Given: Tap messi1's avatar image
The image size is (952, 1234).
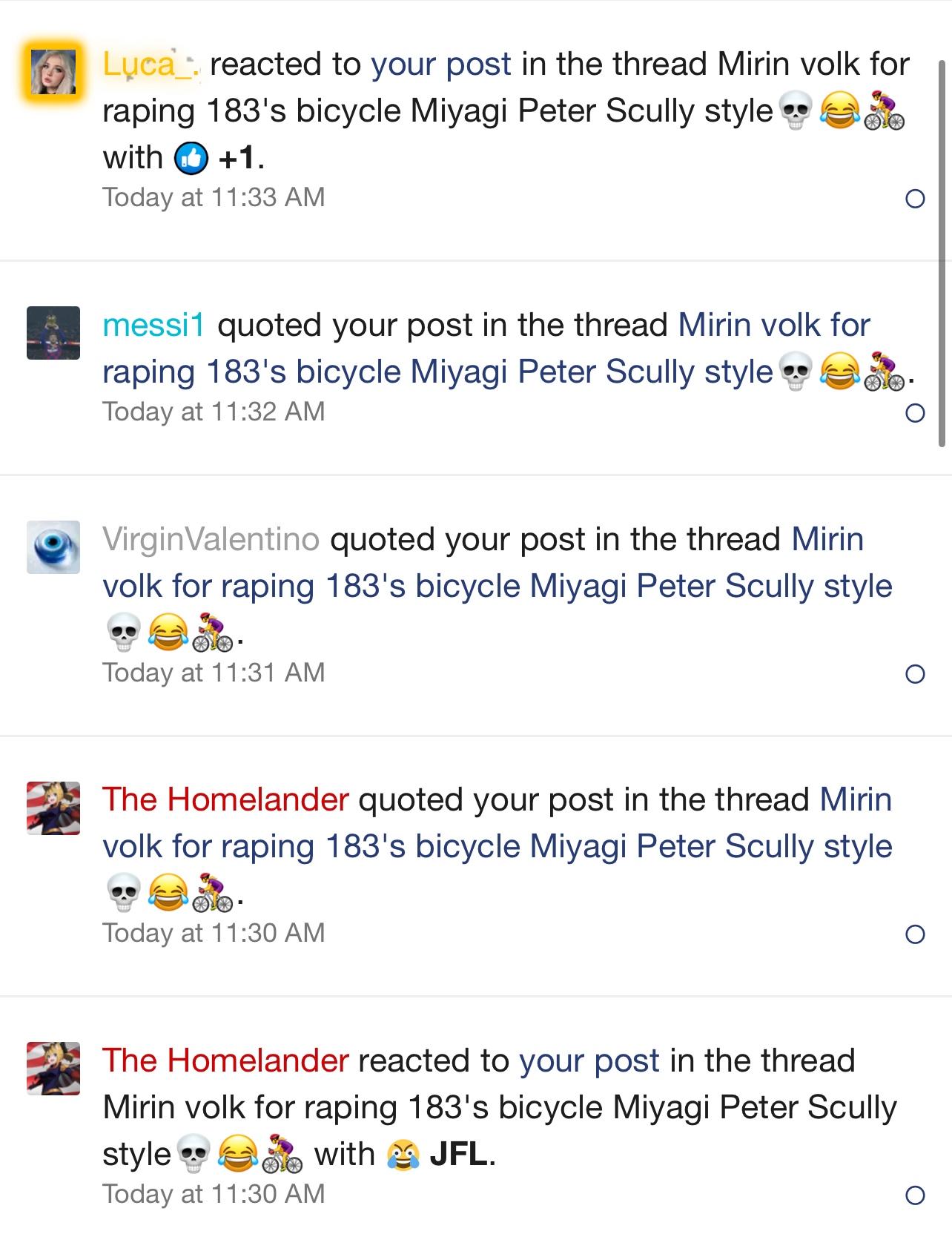Looking at the screenshot, I should 53,333.
